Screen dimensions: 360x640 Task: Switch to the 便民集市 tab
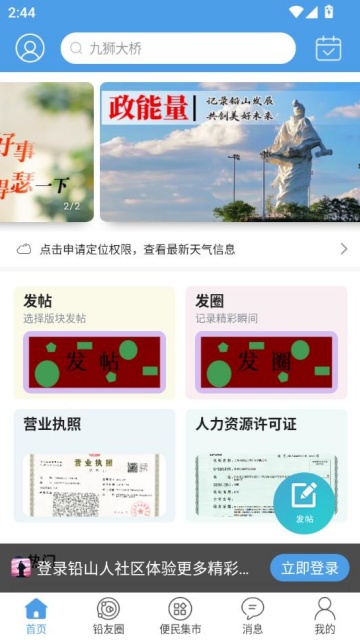[180, 616]
